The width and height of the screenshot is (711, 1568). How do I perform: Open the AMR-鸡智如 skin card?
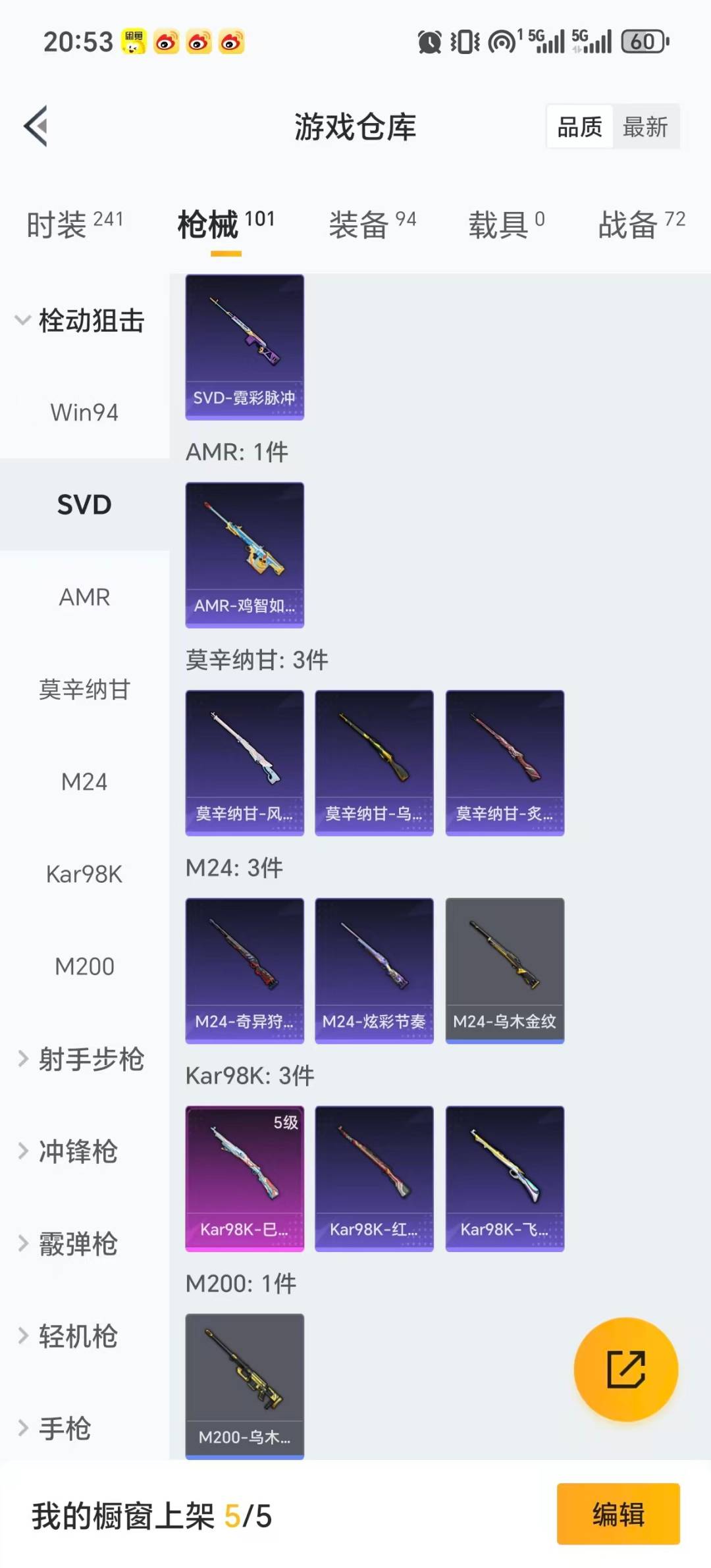pyautogui.click(x=244, y=555)
